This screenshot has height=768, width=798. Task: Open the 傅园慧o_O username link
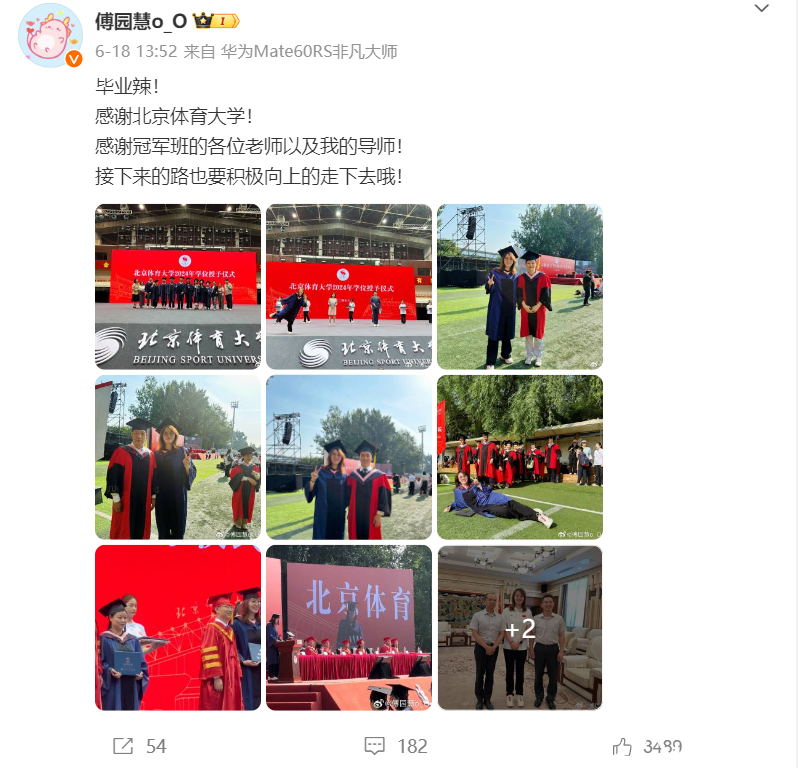pos(140,21)
